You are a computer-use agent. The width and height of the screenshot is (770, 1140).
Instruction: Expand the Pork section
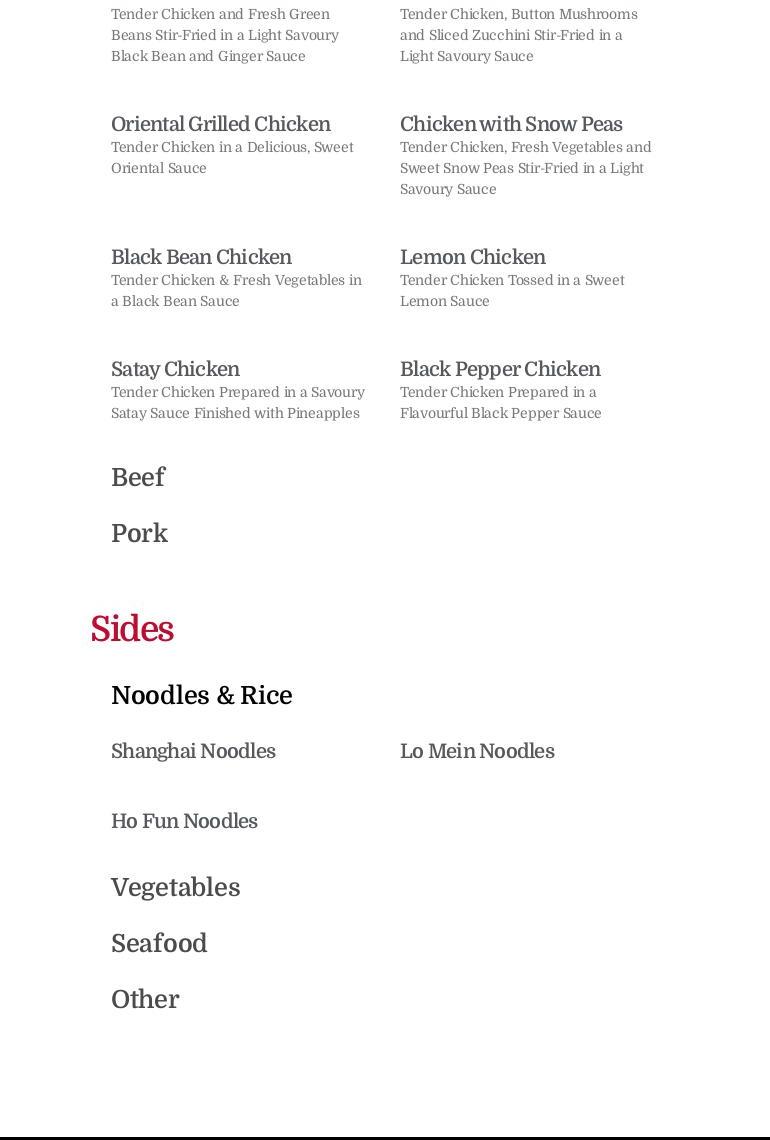click(x=139, y=534)
